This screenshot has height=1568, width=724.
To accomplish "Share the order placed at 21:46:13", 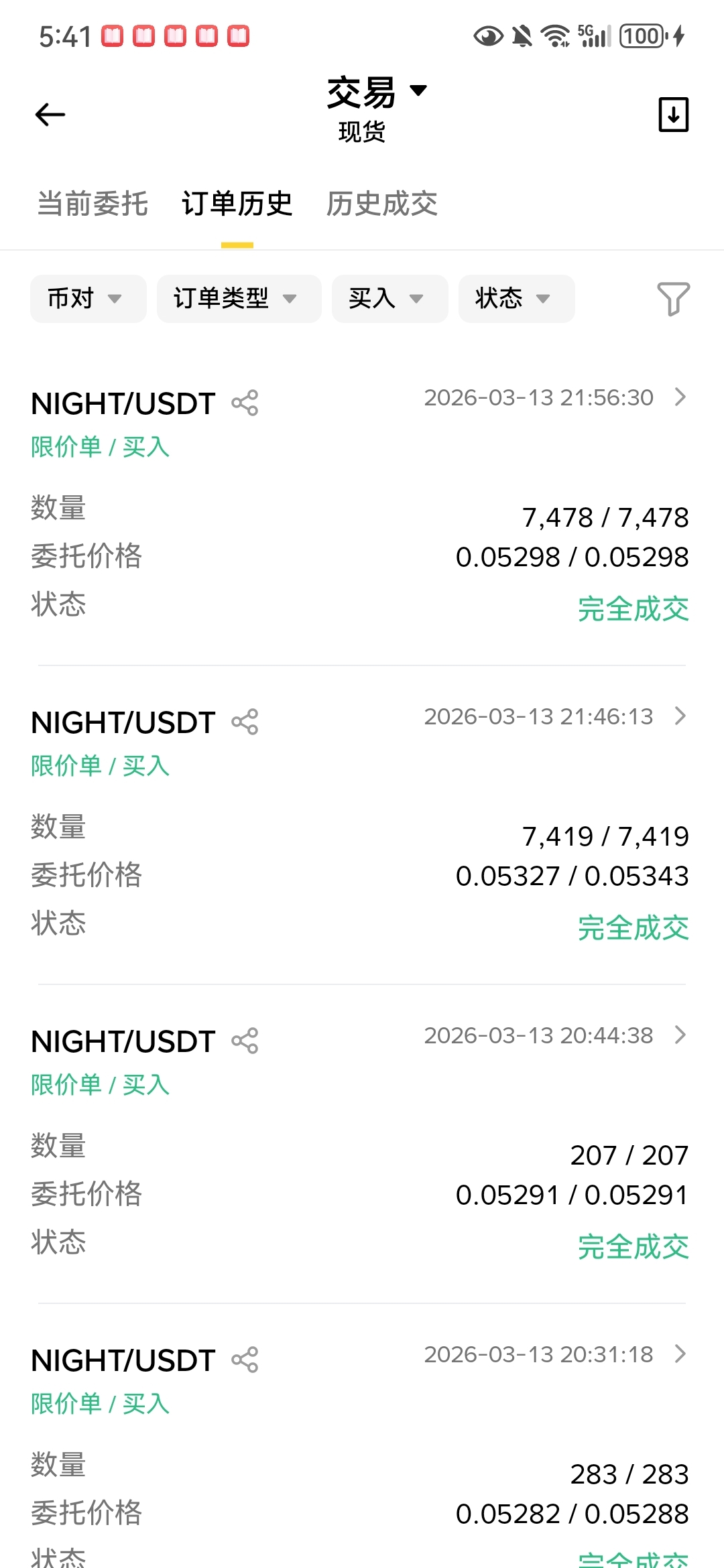I will pyautogui.click(x=245, y=722).
